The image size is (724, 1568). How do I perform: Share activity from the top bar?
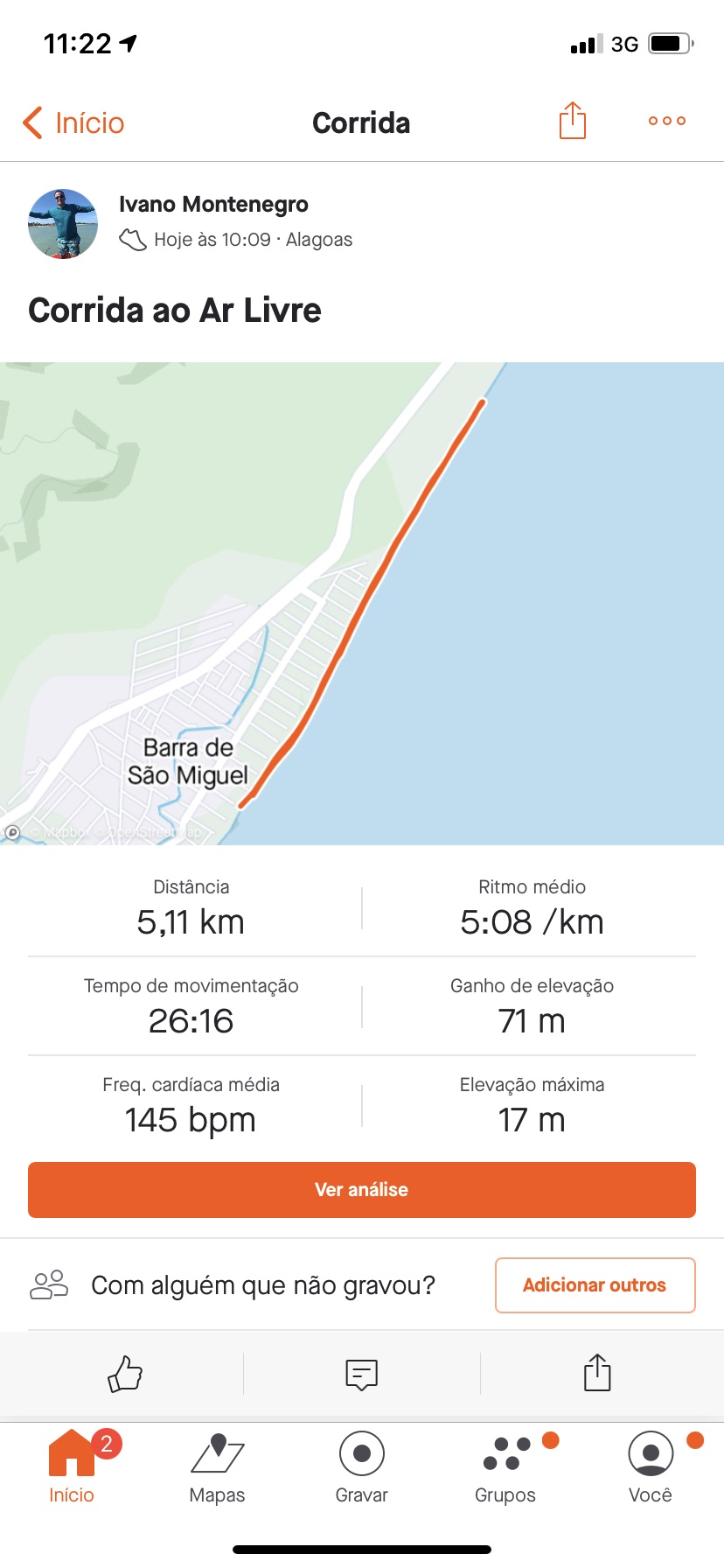click(572, 121)
